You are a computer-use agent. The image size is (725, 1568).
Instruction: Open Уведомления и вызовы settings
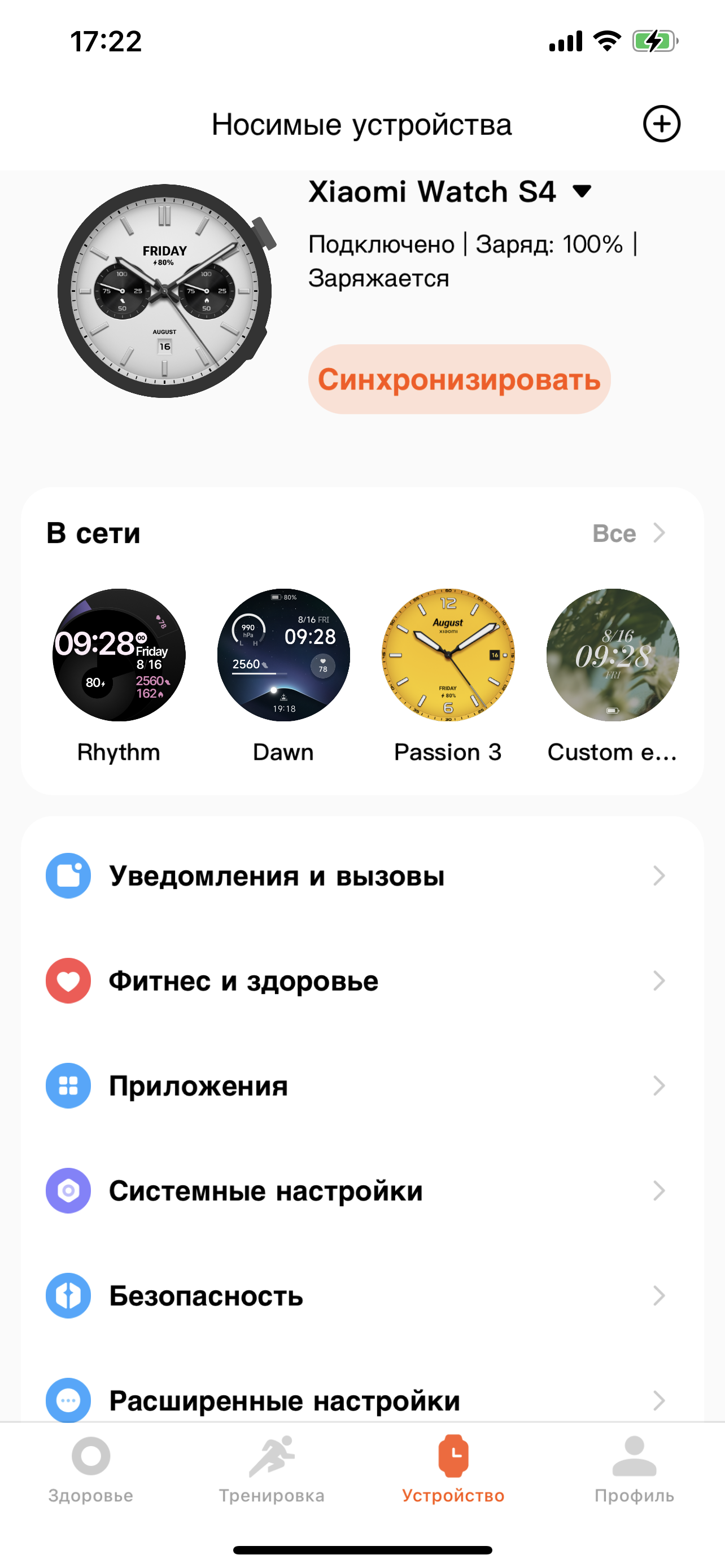361,876
